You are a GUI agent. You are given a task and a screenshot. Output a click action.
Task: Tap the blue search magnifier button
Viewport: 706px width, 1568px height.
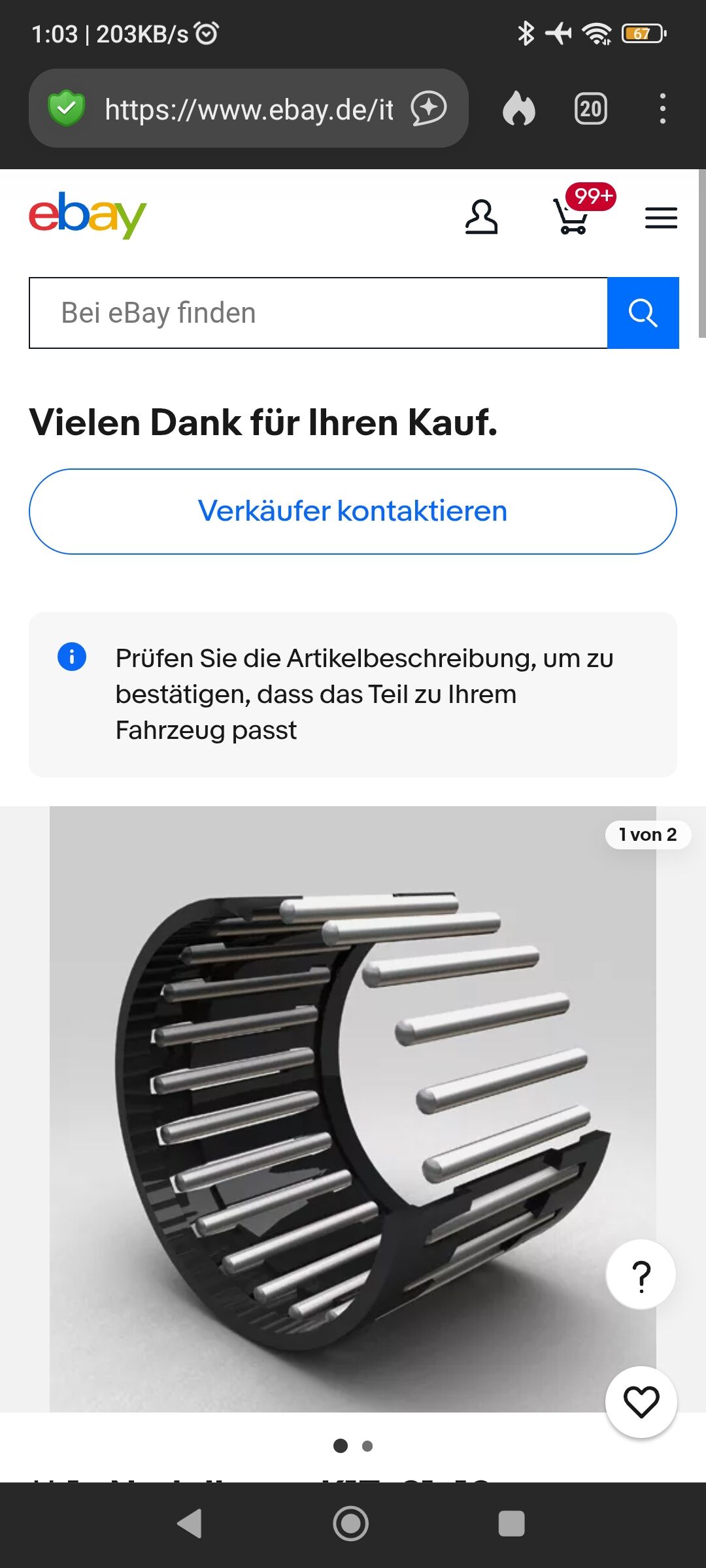coord(643,313)
